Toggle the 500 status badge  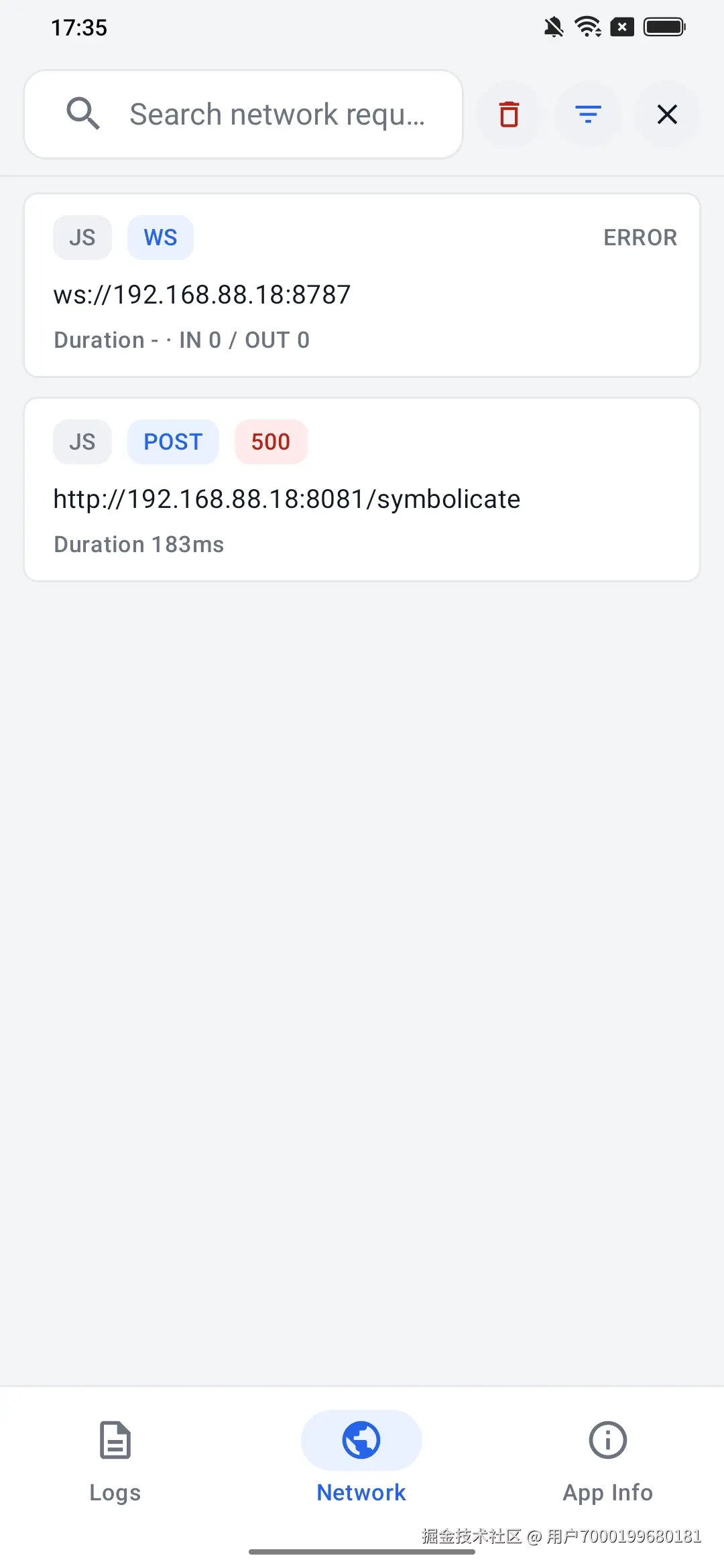click(x=271, y=442)
